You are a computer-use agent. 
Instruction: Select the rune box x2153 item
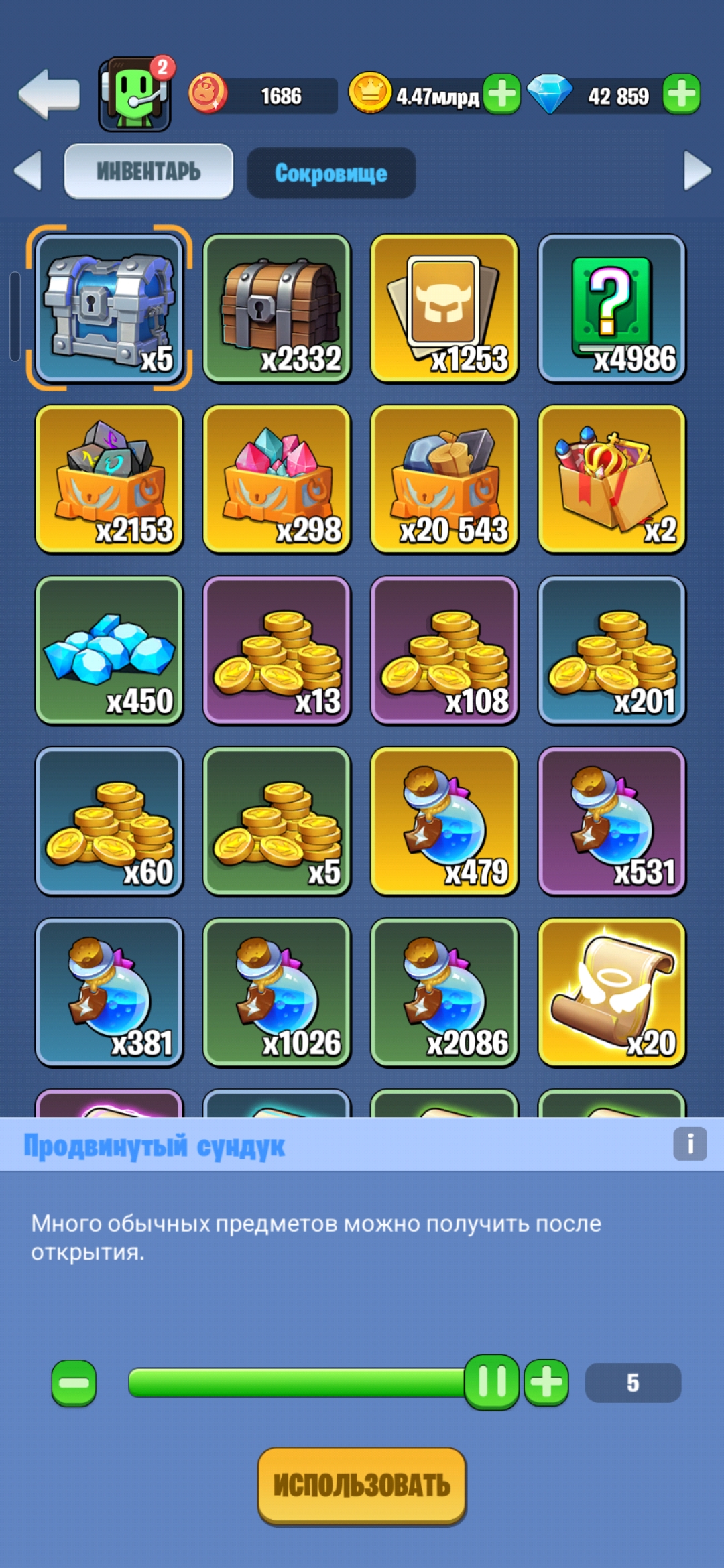(109, 479)
